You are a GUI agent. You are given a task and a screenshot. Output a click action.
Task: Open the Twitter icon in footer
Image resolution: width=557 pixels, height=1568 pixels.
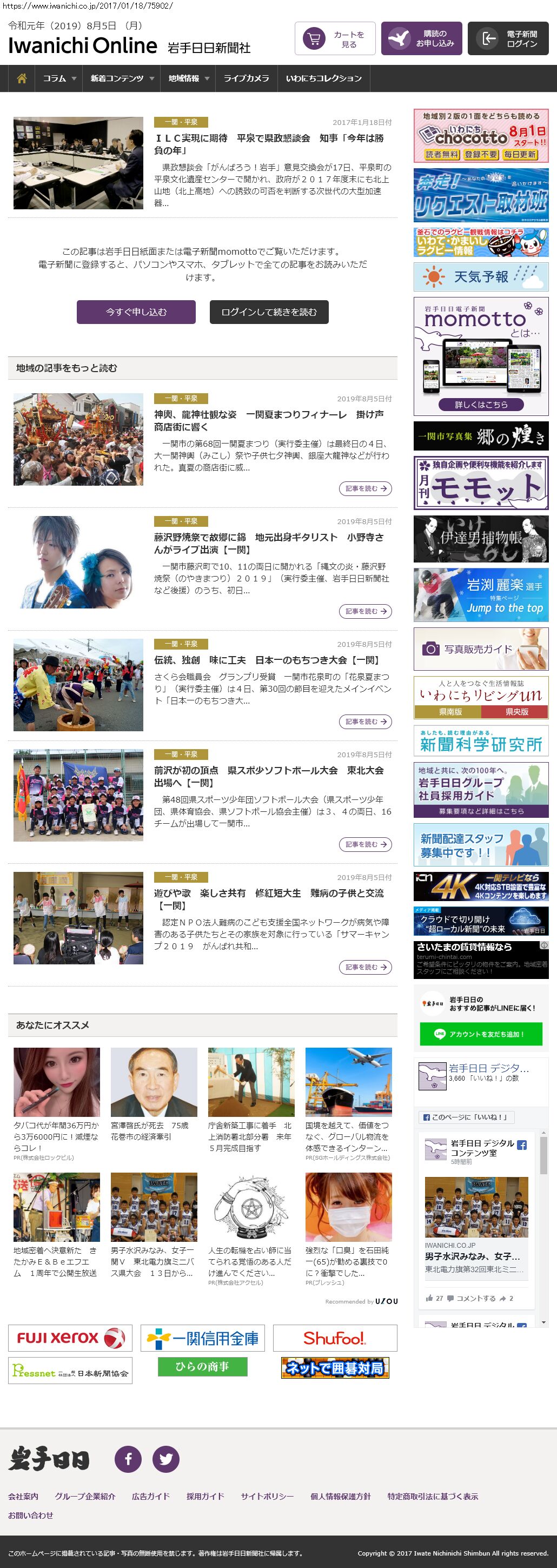[x=165, y=1459]
